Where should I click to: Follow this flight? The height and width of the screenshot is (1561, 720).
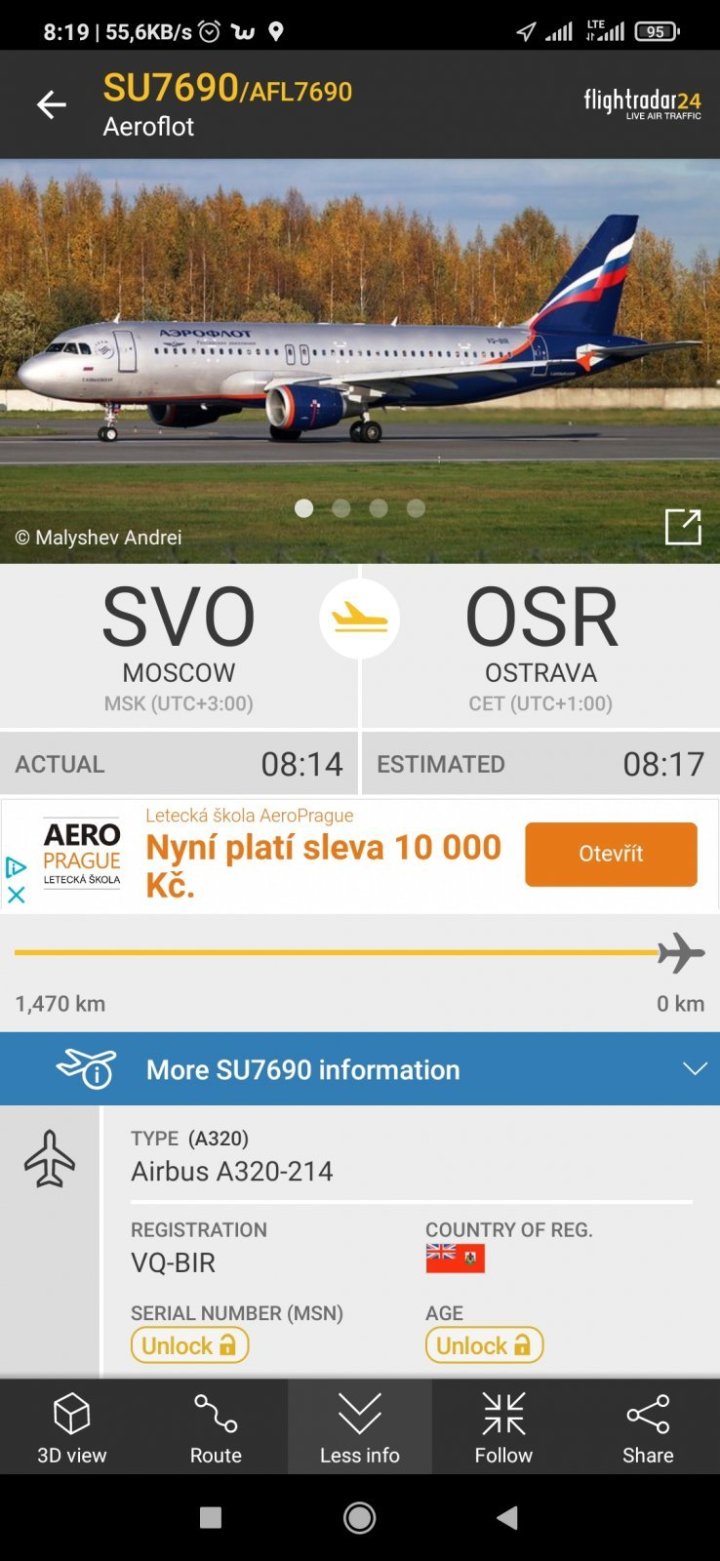(x=503, y=1428)
